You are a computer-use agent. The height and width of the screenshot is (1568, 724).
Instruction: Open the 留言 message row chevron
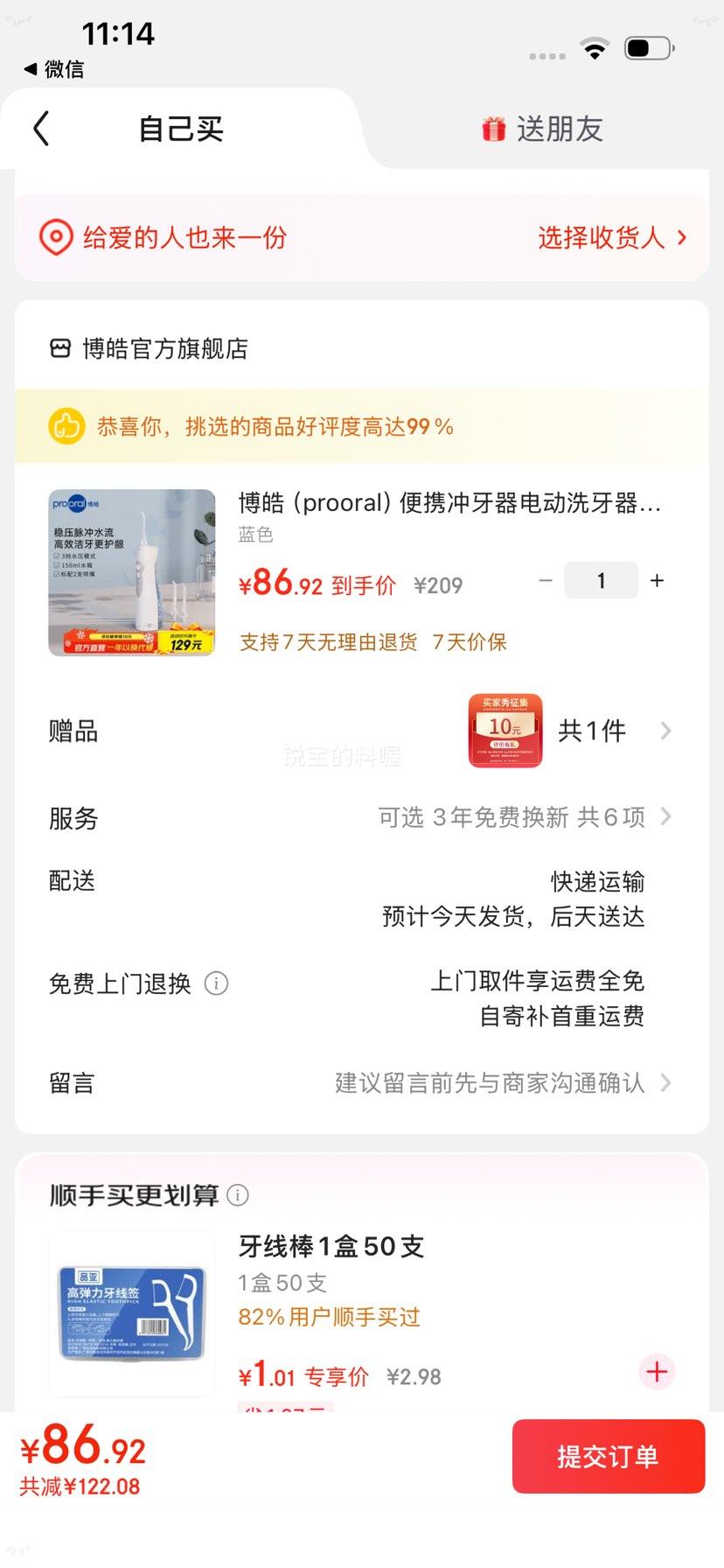coord(666,1083)
